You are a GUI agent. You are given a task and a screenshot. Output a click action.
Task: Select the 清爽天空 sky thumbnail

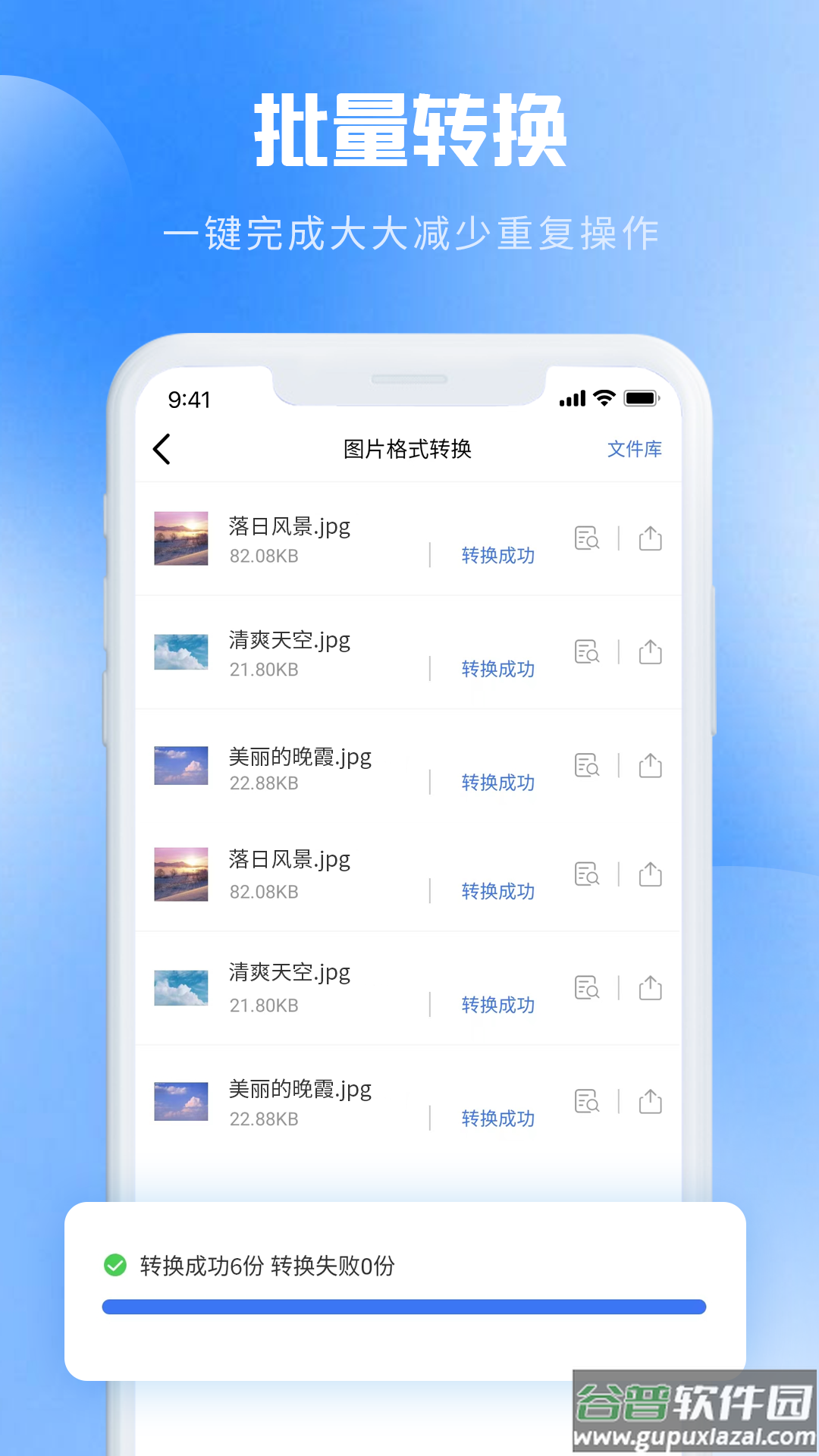(x=181, y=653)
